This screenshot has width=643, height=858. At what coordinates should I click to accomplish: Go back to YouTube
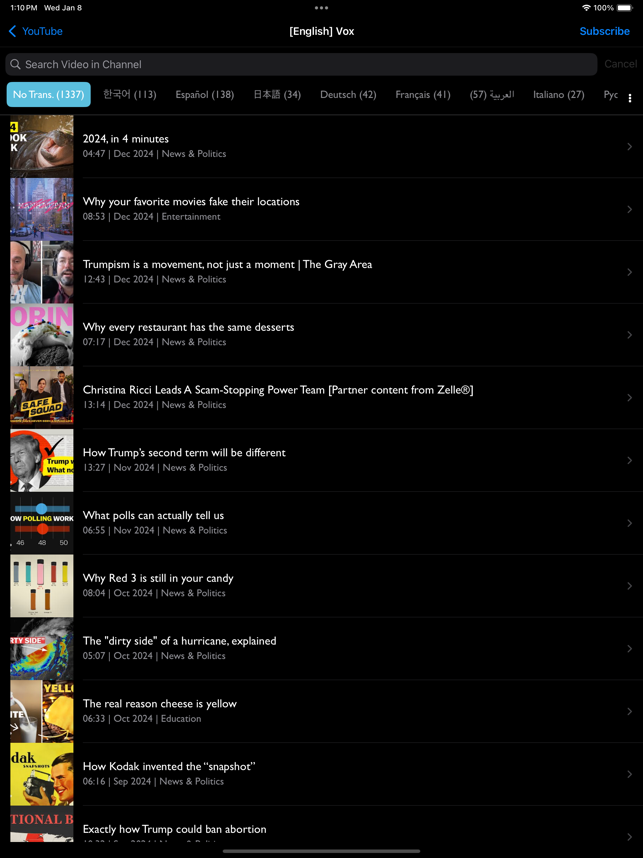coord(36,31)
